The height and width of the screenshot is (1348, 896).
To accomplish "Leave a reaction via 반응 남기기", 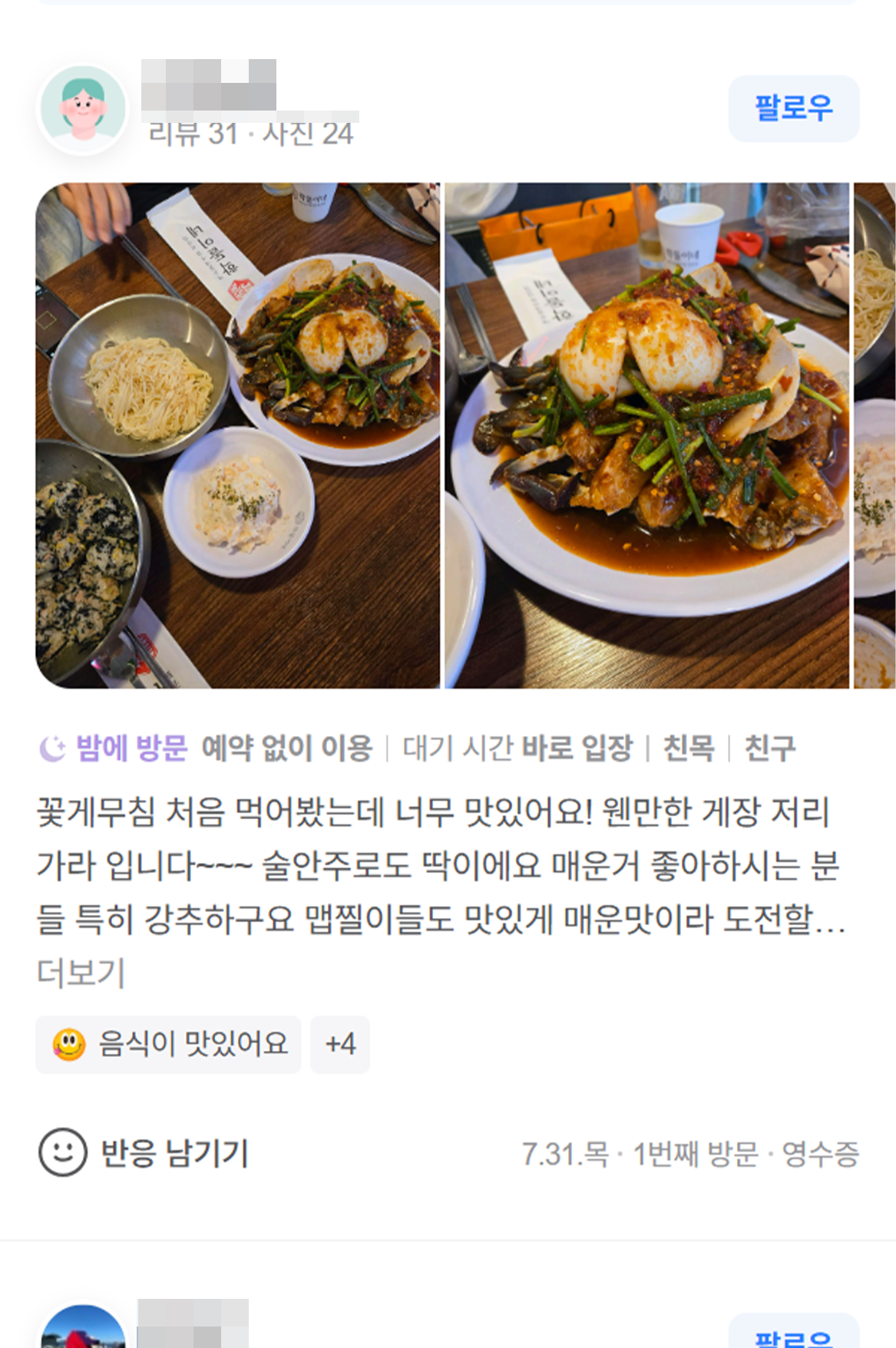I will [x=144, y=1152].
